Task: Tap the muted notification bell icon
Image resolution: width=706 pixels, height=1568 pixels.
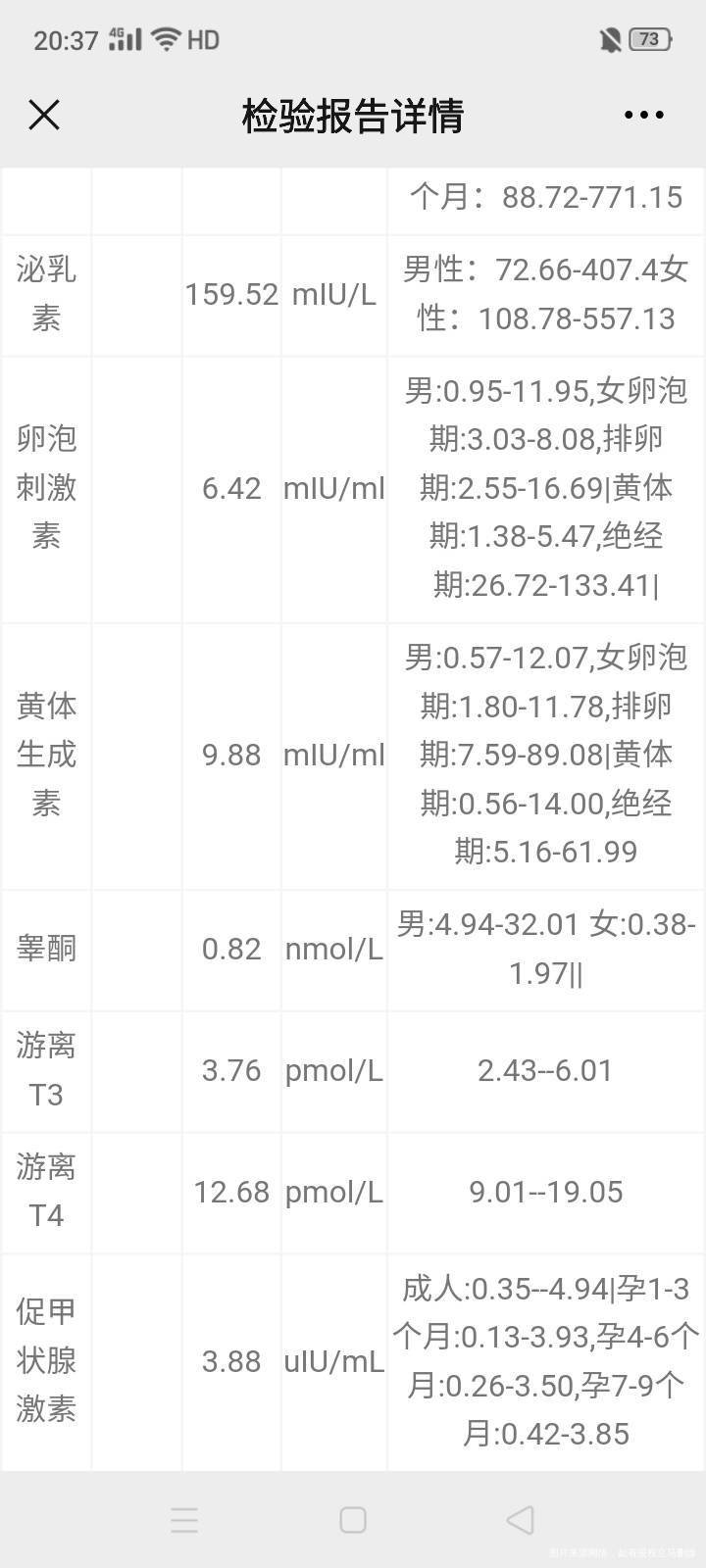Action: (x=608, y=39)
